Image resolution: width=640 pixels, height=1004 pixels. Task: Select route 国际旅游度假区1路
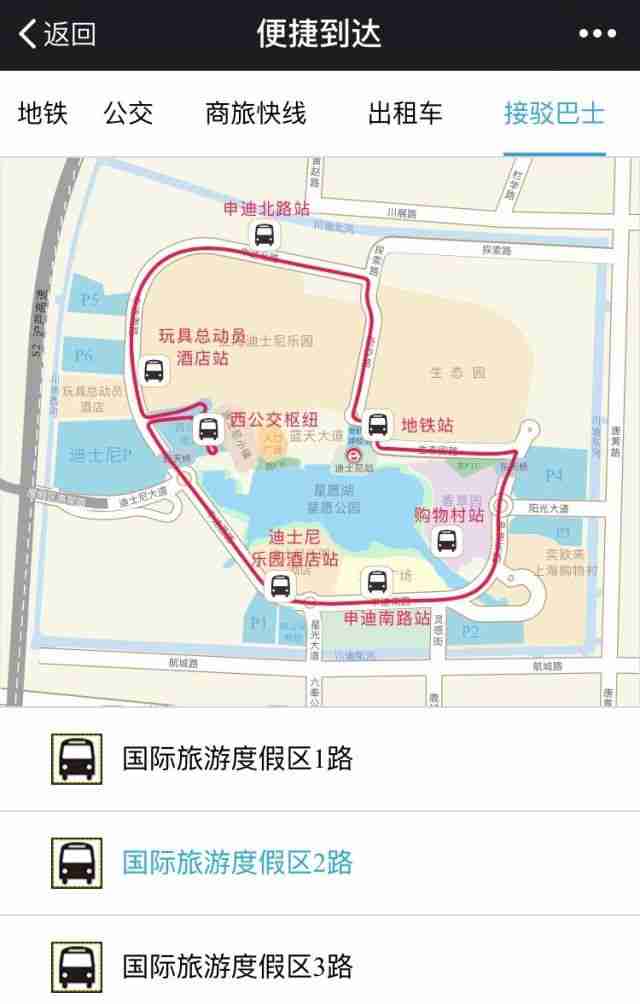[x=237, y=759]
